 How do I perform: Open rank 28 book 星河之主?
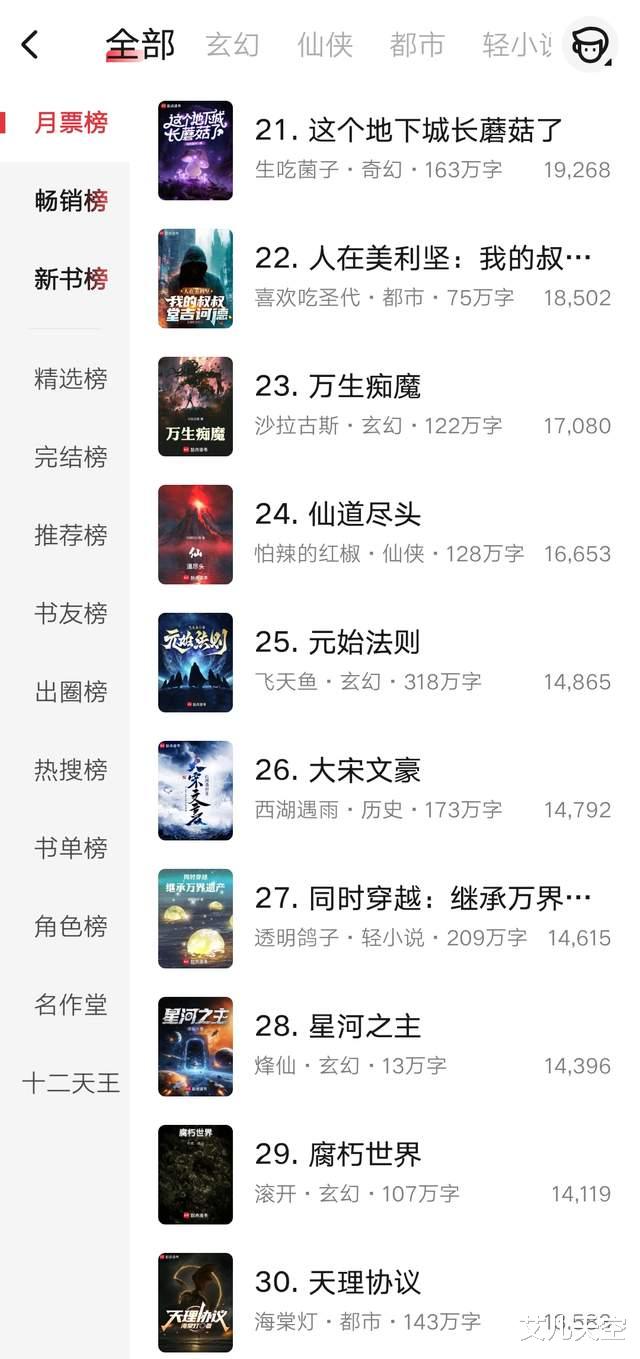pos(338,1026)
